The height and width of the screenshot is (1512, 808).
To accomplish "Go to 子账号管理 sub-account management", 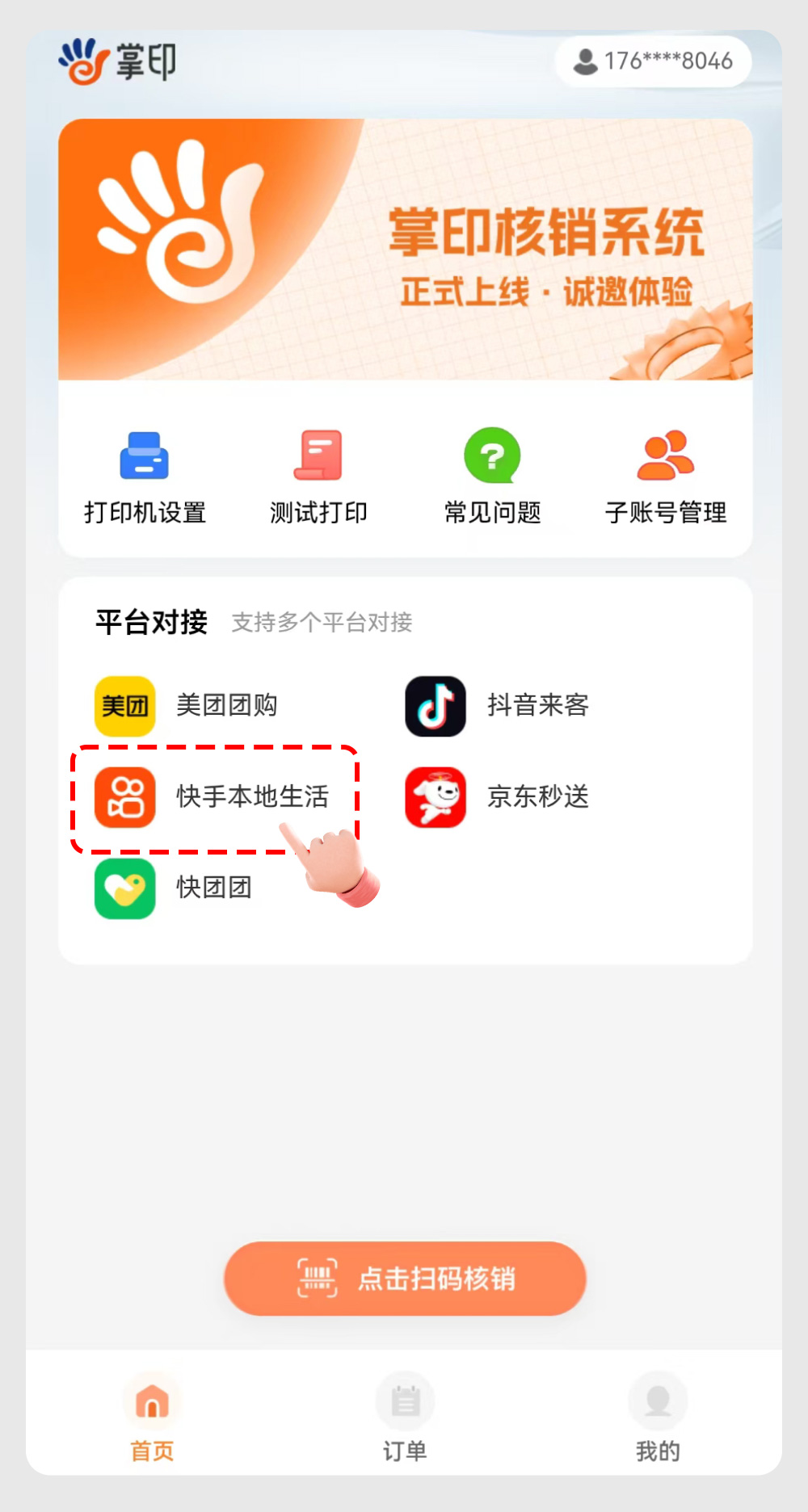I will 666,477.
